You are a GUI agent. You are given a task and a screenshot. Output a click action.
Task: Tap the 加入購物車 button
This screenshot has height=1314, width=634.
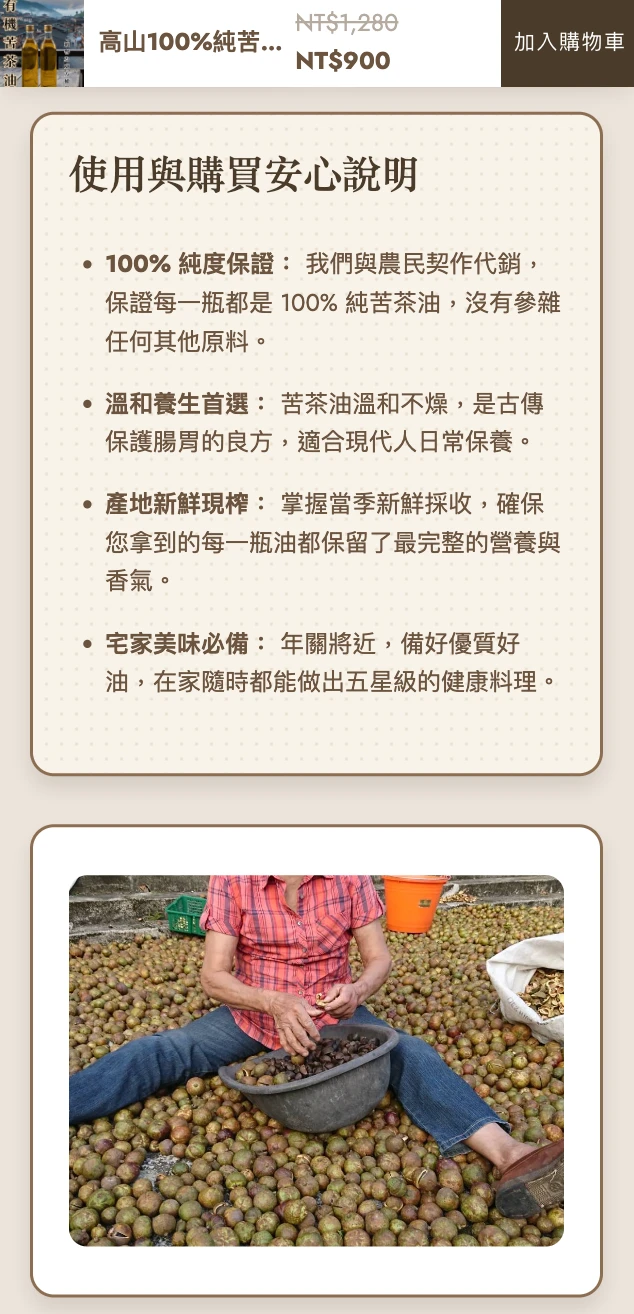(x=568, y=43)
